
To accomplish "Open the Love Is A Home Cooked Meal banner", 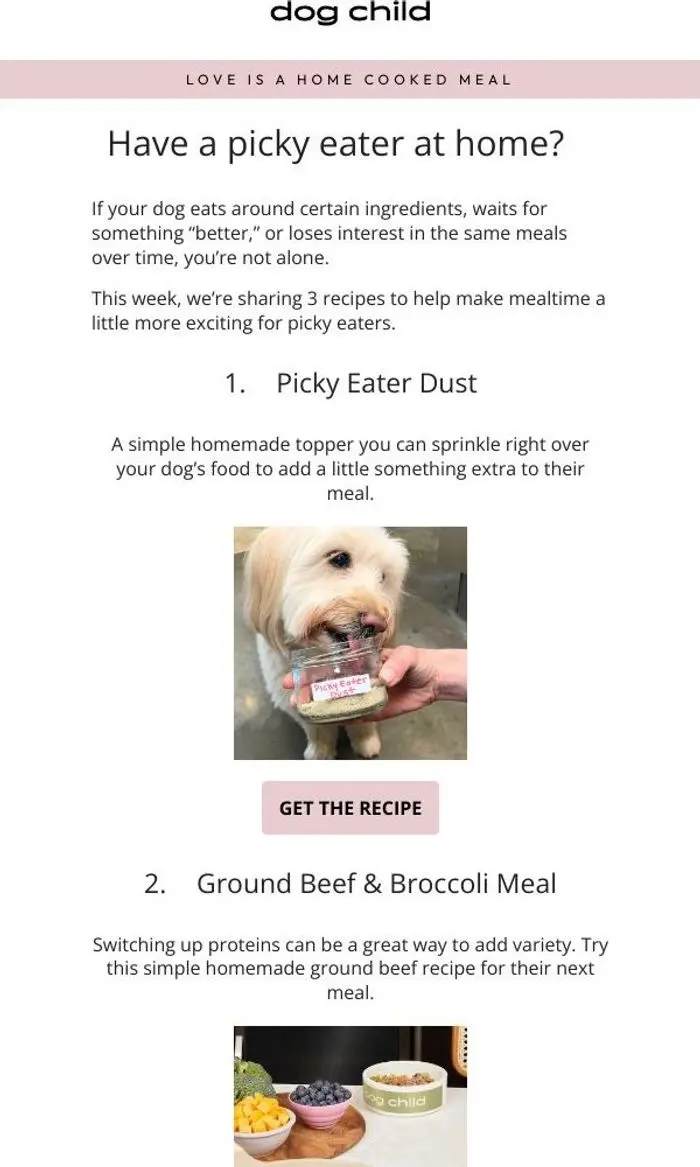I will [x=350, y=80].
